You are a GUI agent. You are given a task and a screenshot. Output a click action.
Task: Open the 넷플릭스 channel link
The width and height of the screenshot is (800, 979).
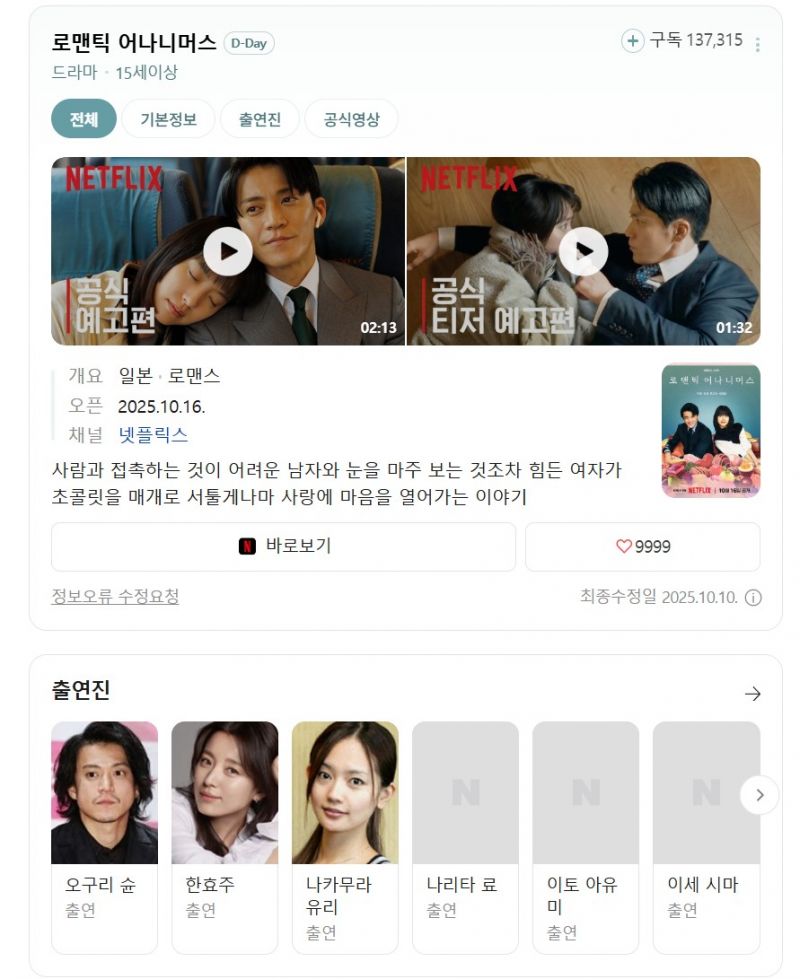pyautogui.click(x=153, y=435)
